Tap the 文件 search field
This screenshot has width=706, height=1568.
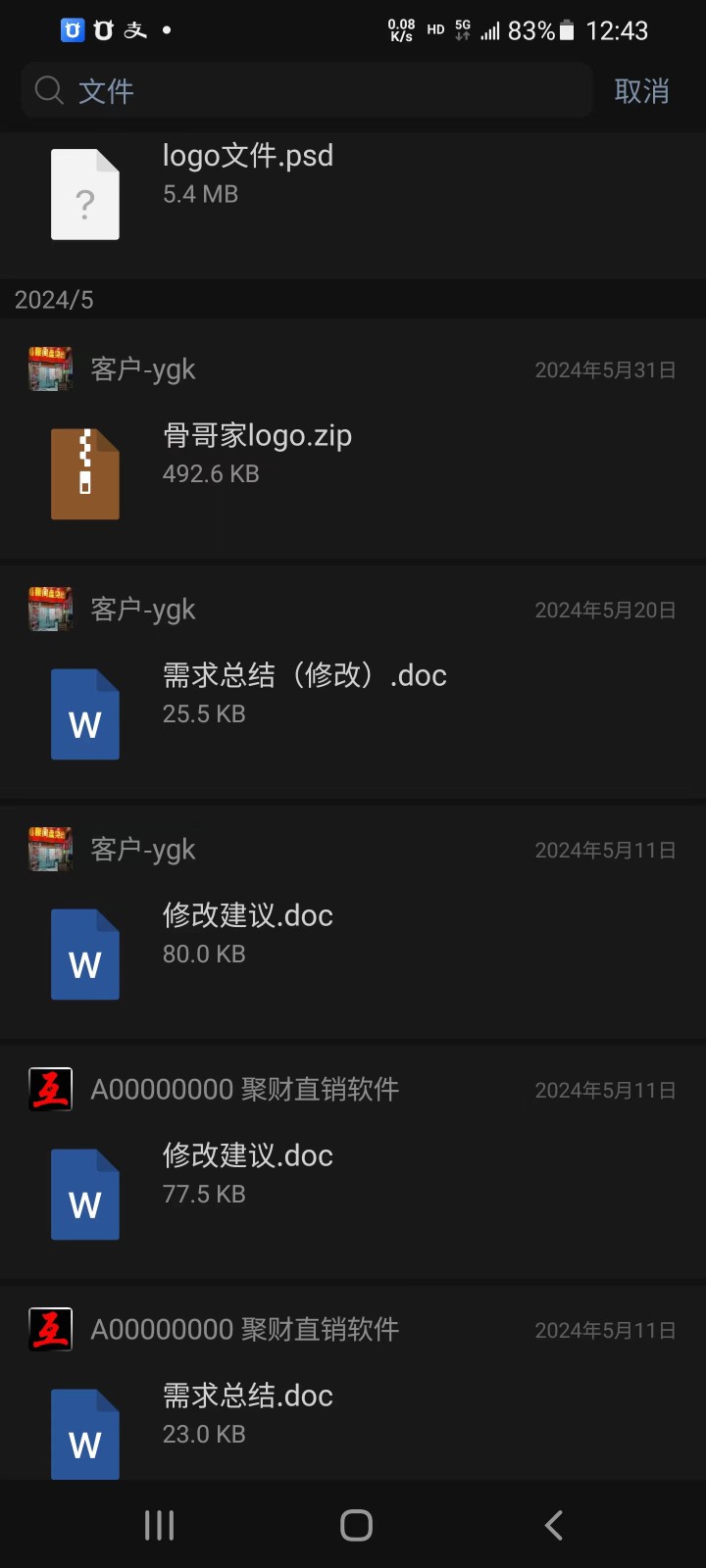(x=304, y=91)
